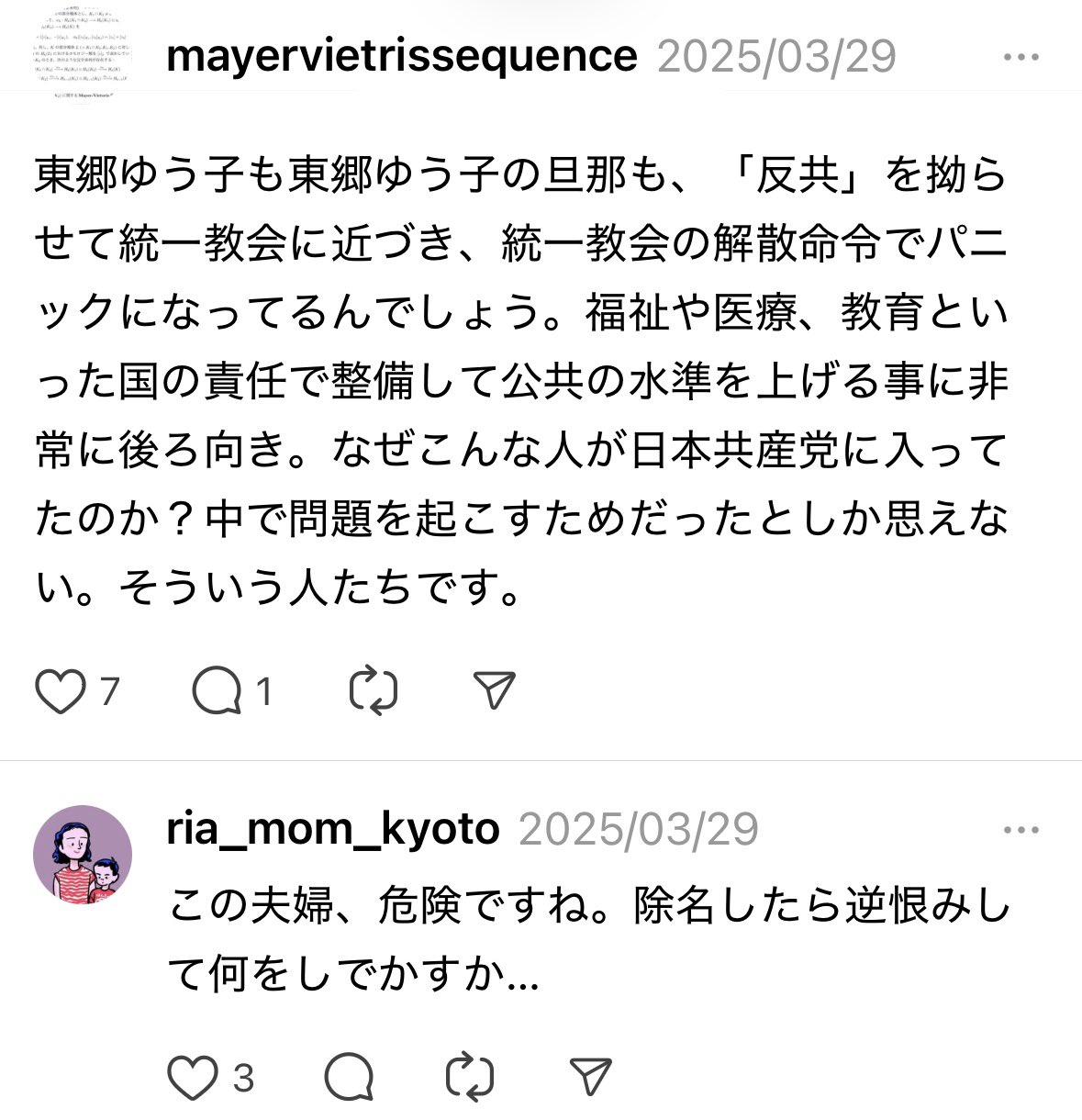
Task: Like the reply from ria_mom_kyoto
Action: [x=193, y=1076]
